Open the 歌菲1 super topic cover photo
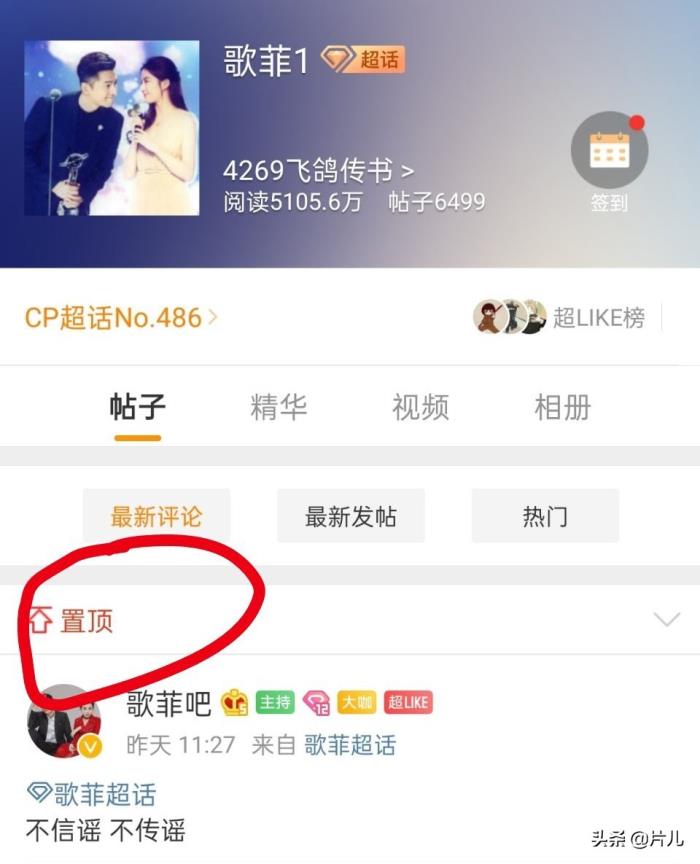The height and width of the screenshot is (864, 700). click(x=111, y=128)
